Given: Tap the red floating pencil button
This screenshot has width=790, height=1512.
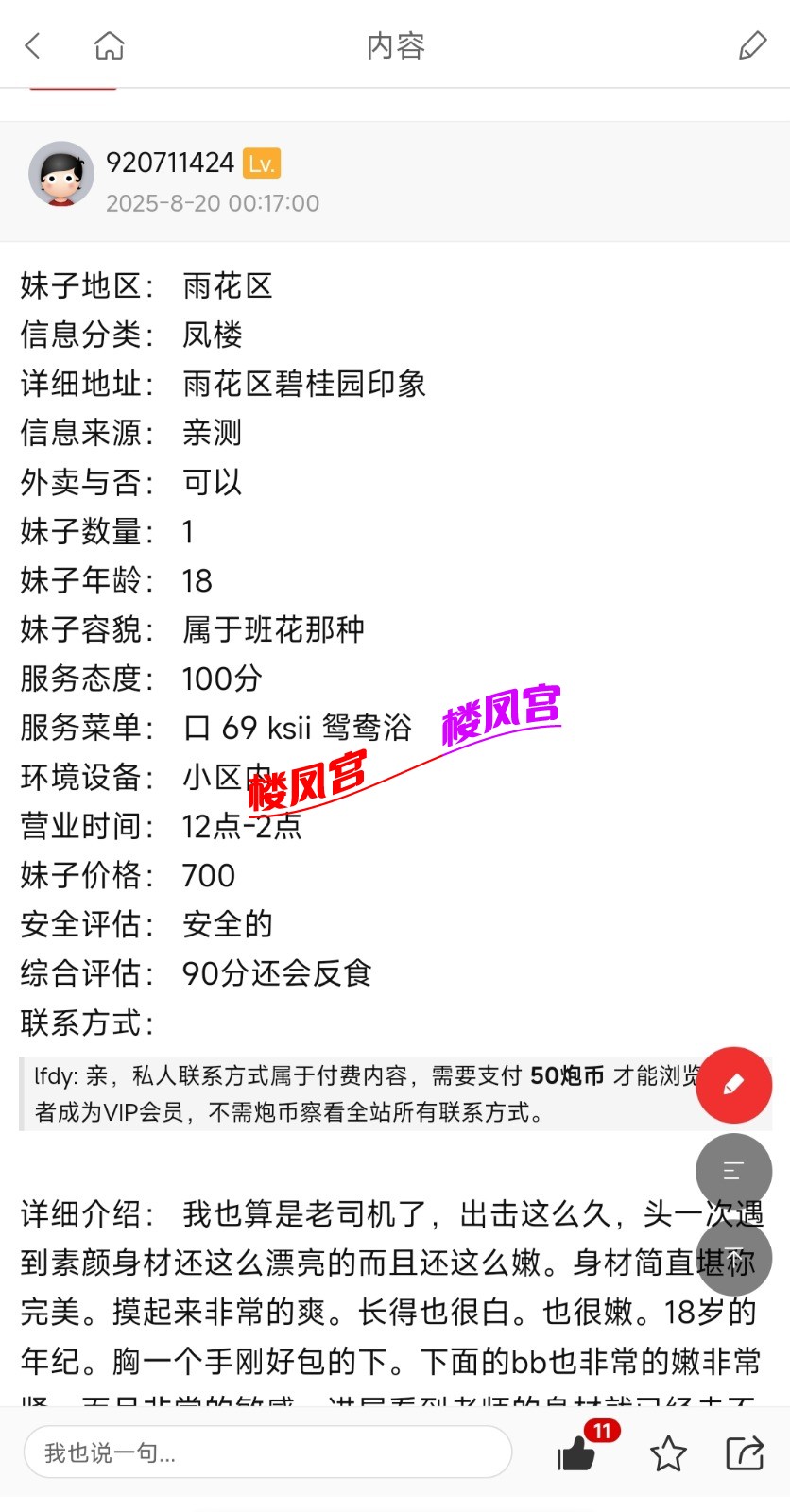Looking at the screenshot, I should tap(733, 1085).
